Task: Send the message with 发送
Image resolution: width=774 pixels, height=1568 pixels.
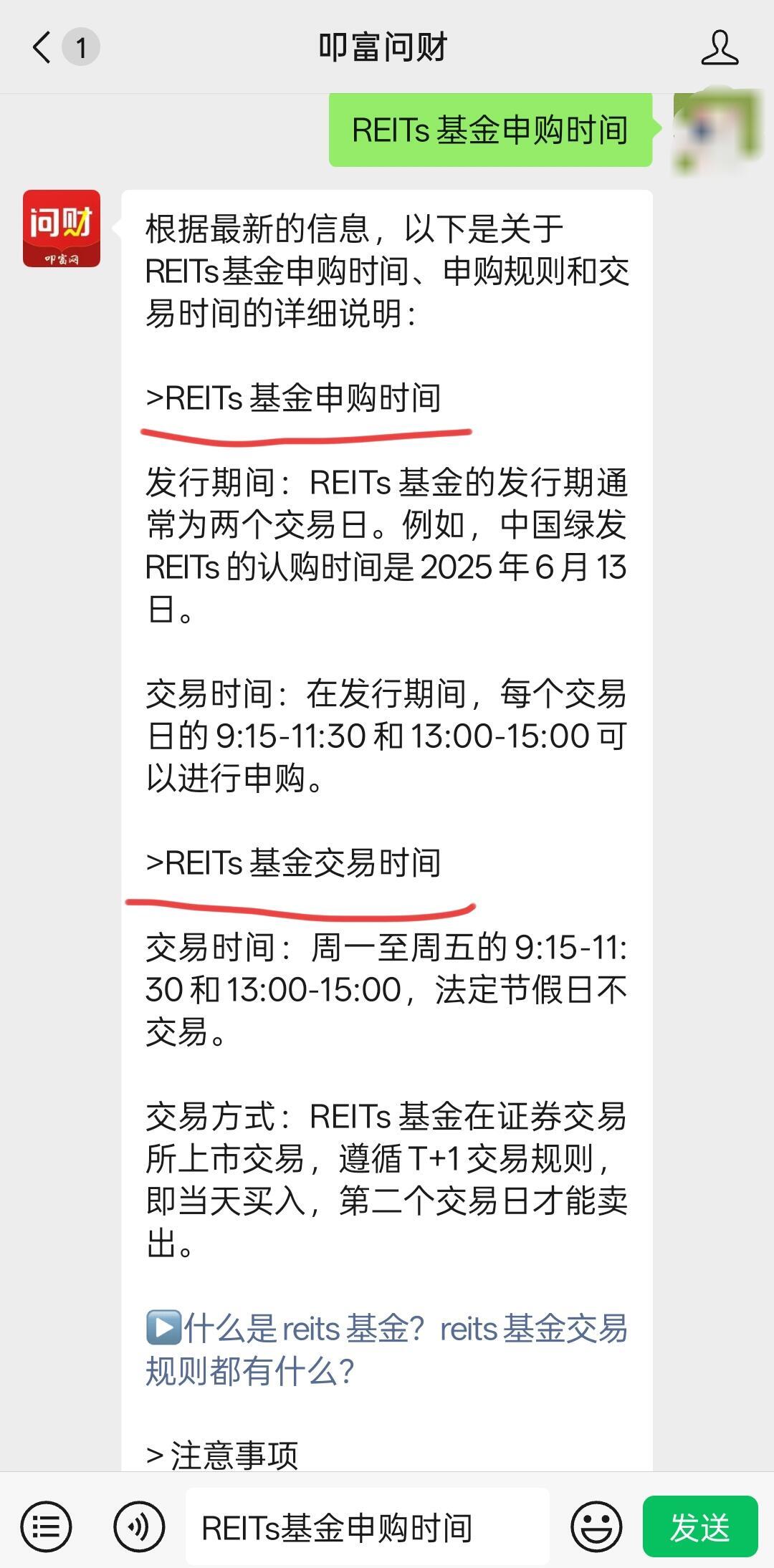Action: pos(699,1526)
